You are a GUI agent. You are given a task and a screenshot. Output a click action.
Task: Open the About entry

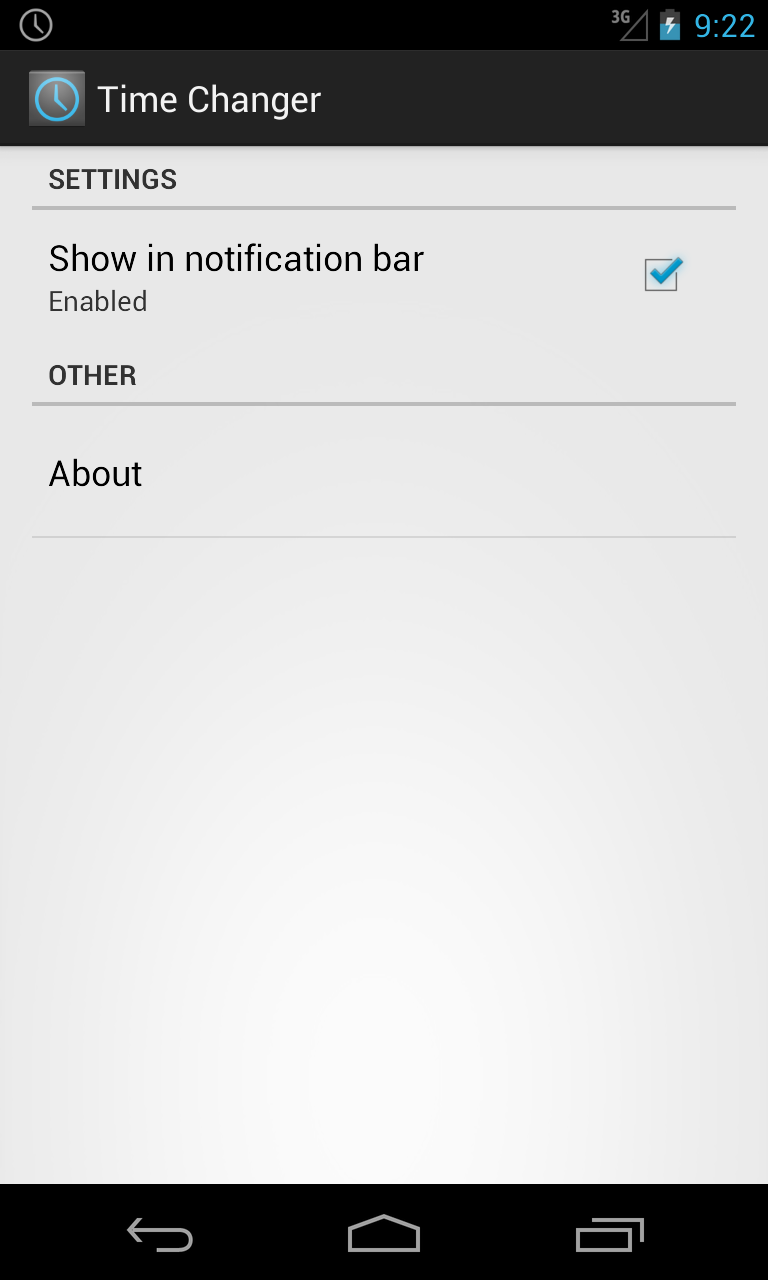click(x=96, y=474)
